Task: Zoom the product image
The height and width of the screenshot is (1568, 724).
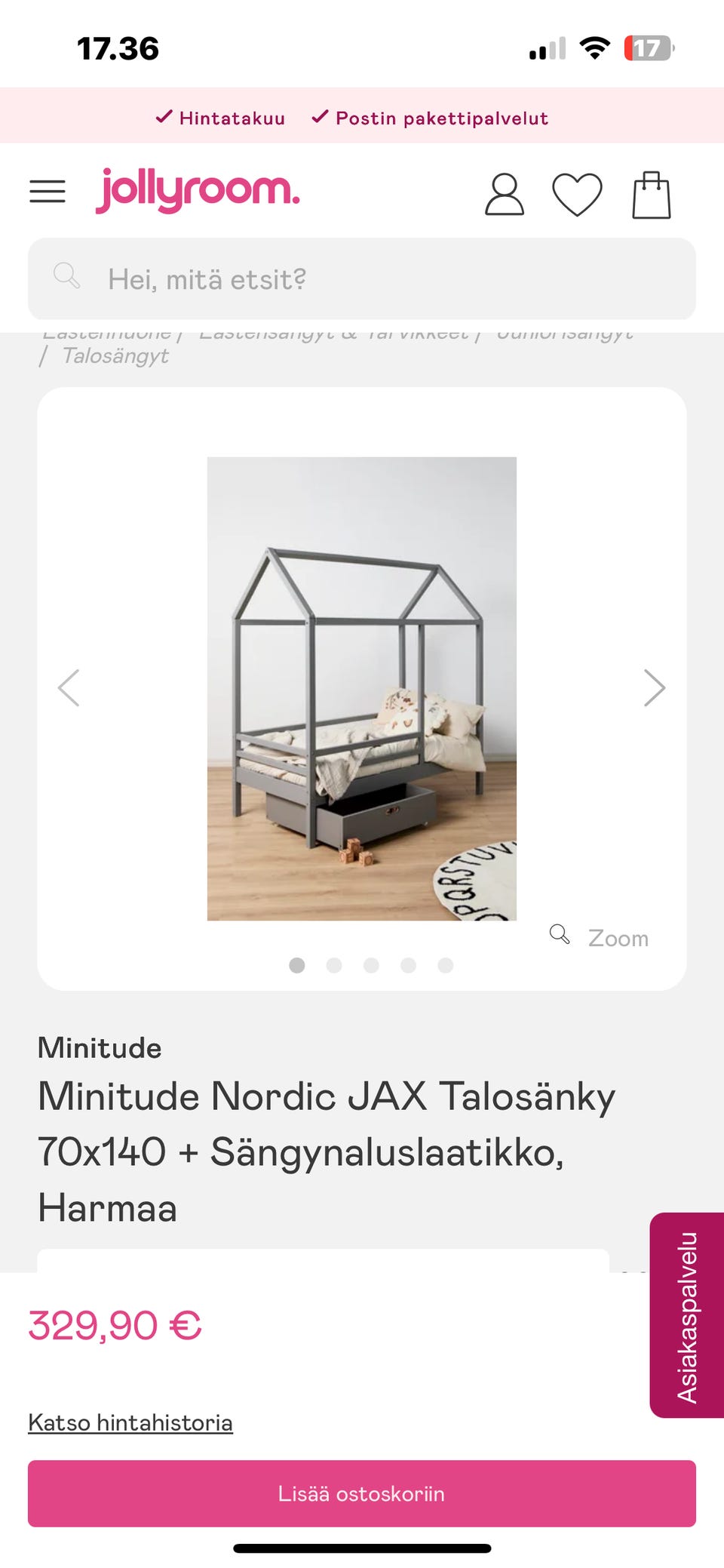Action: pos(601,937)
